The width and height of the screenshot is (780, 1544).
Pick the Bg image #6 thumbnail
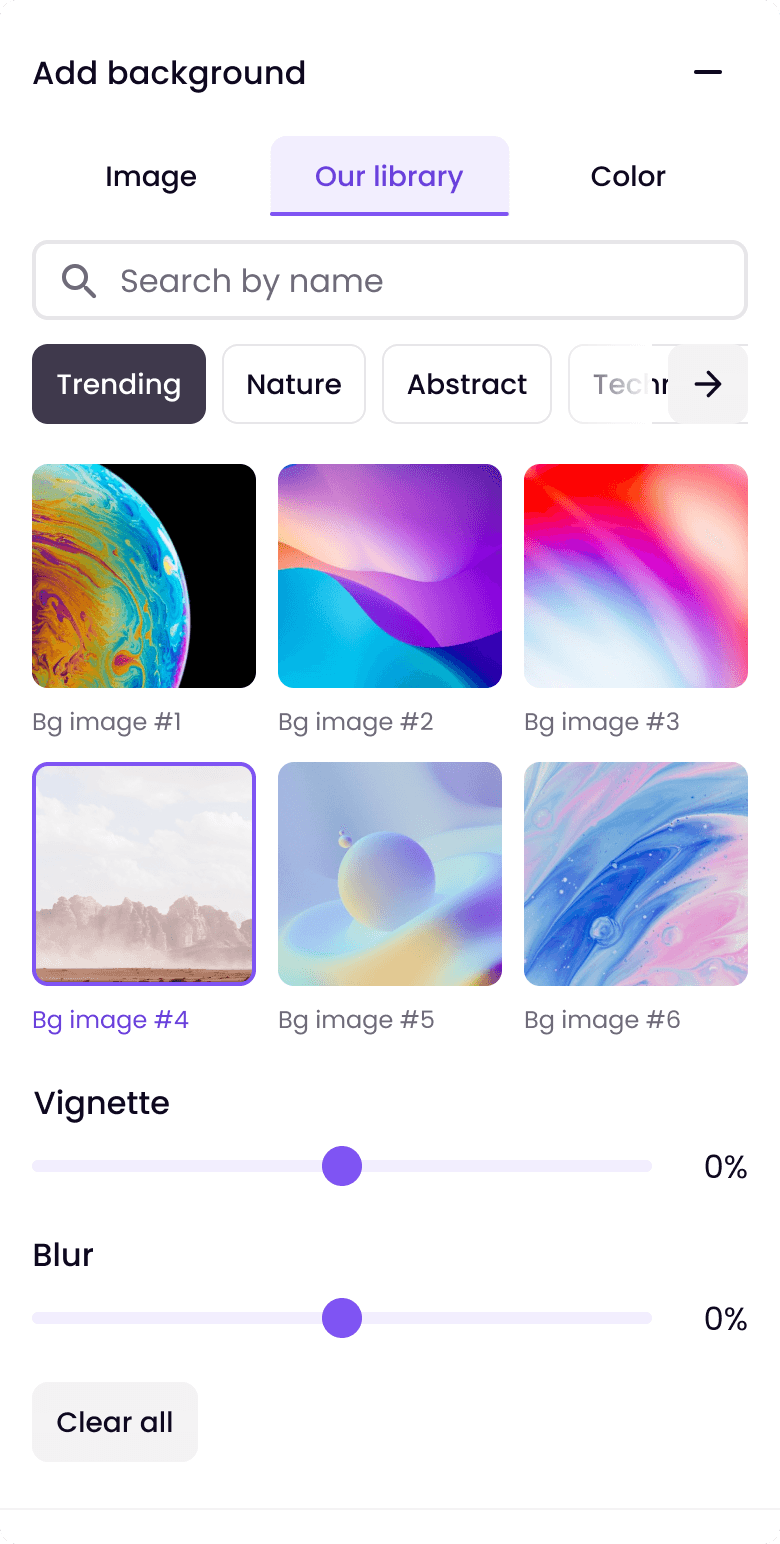click(x=636, y=874)
